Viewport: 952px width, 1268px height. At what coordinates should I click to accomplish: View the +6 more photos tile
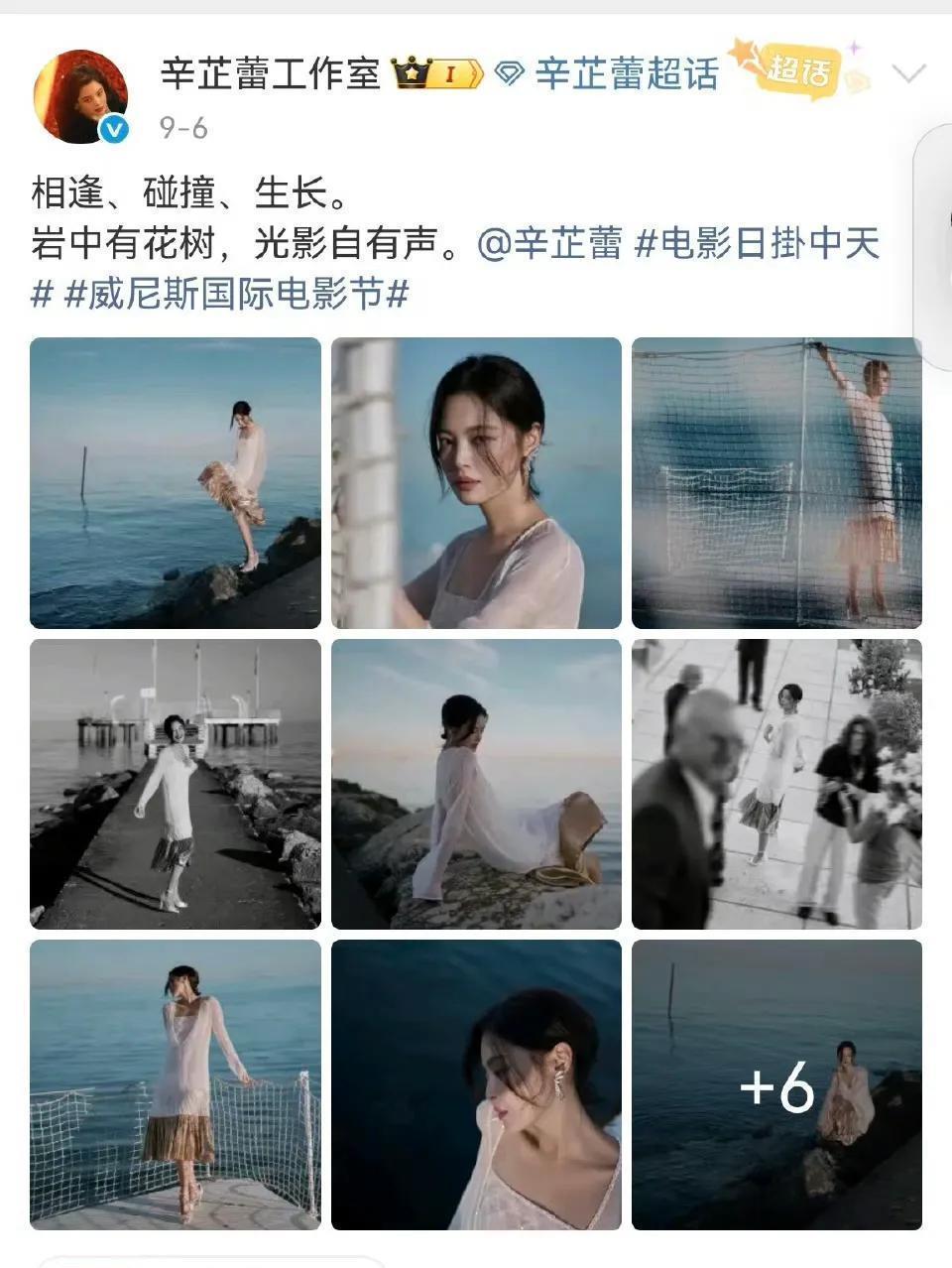[x=776, y=1084]
